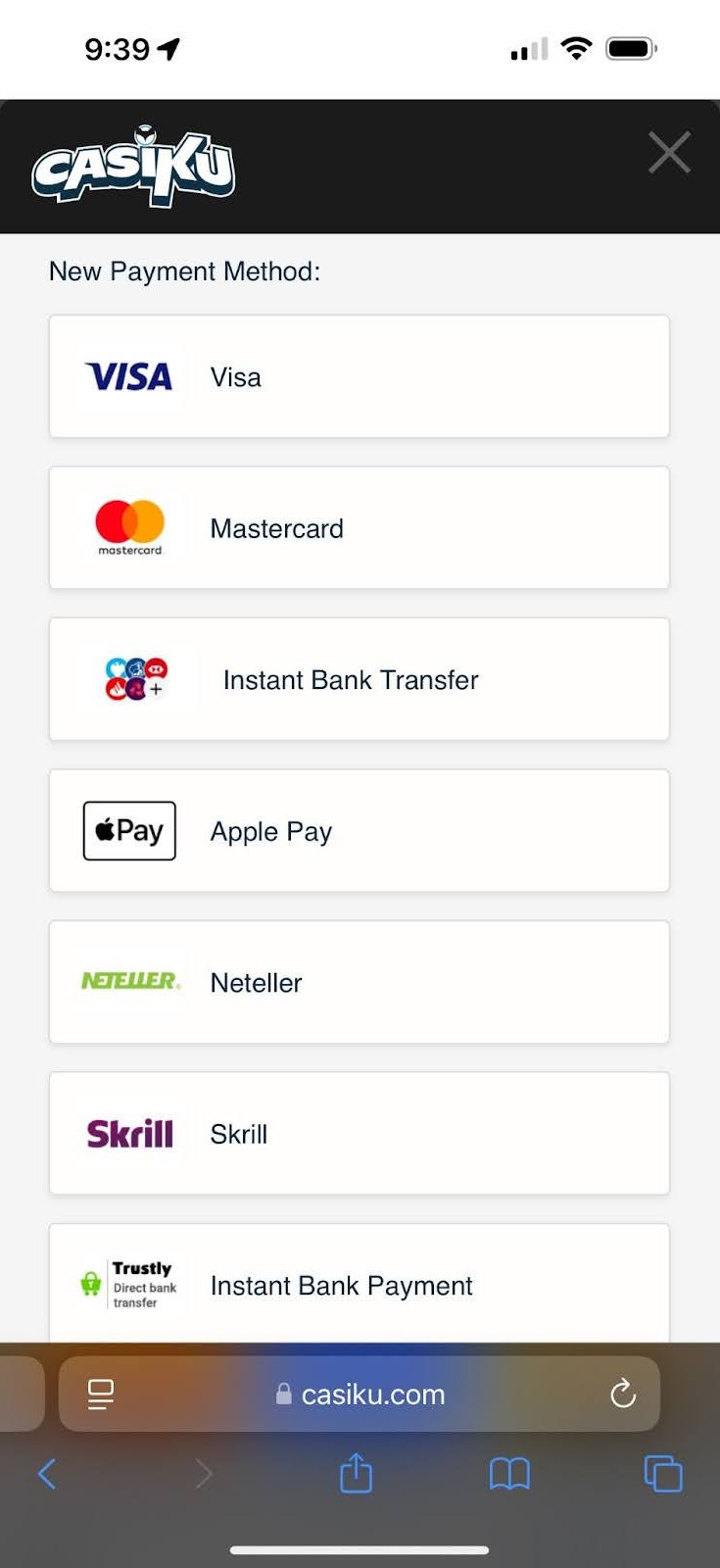Viewport: 720px width, 1568px height.
Task: Close the payment method dialog
Action: (669, 153)
